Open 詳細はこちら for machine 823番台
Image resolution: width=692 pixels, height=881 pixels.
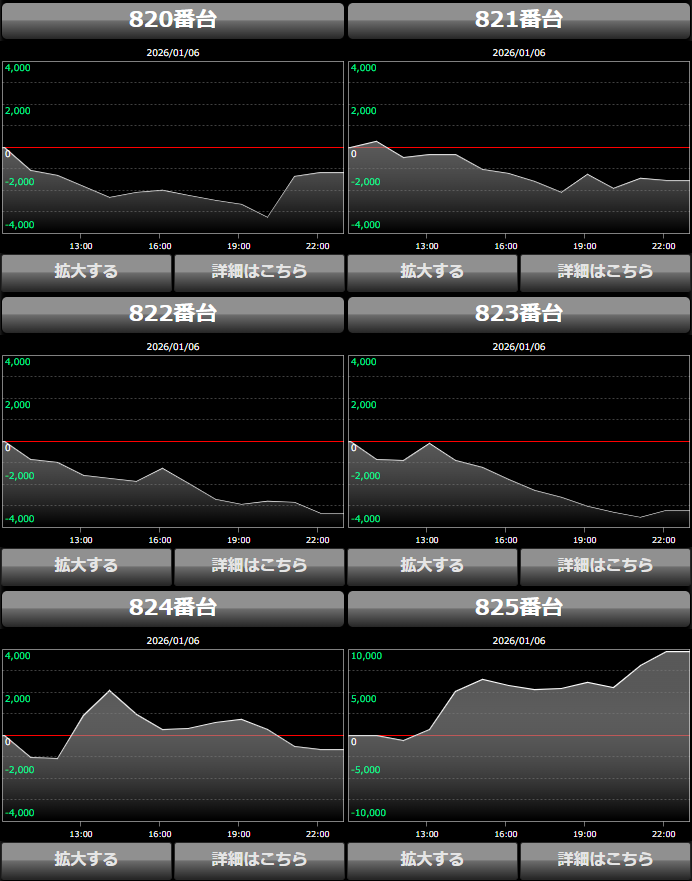[605, 565]
